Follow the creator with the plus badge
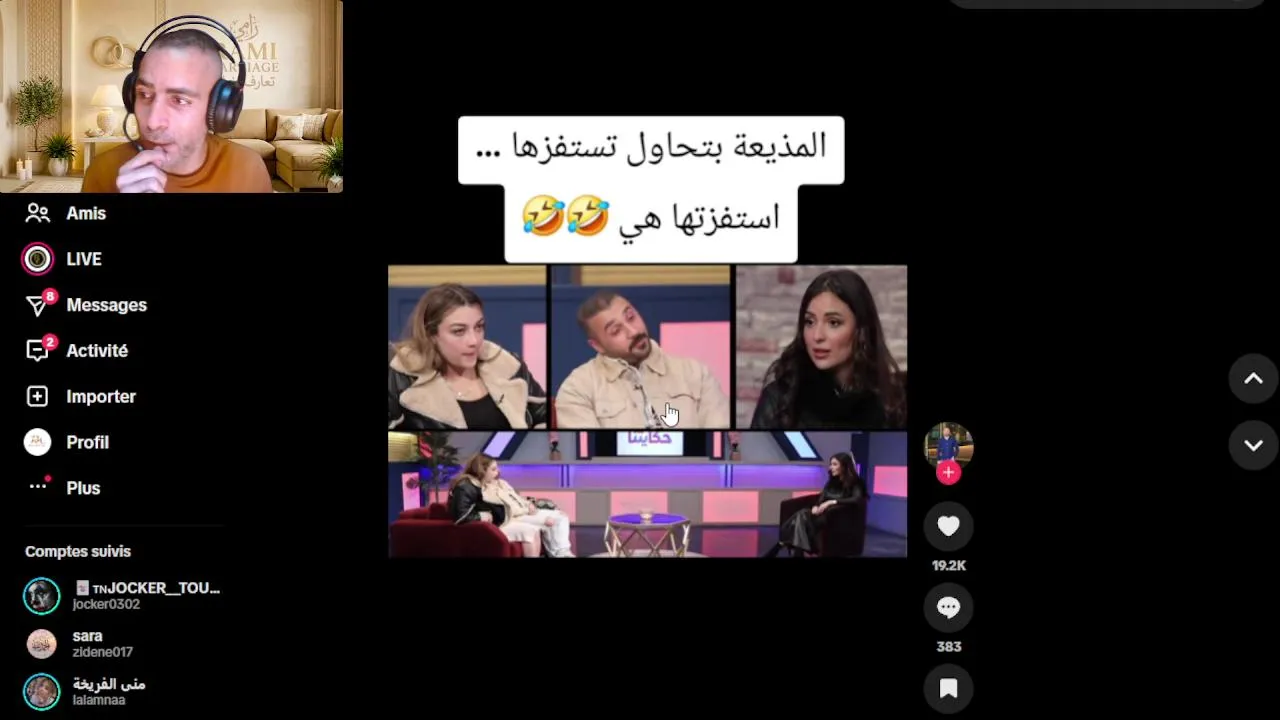 click(948, 473)
